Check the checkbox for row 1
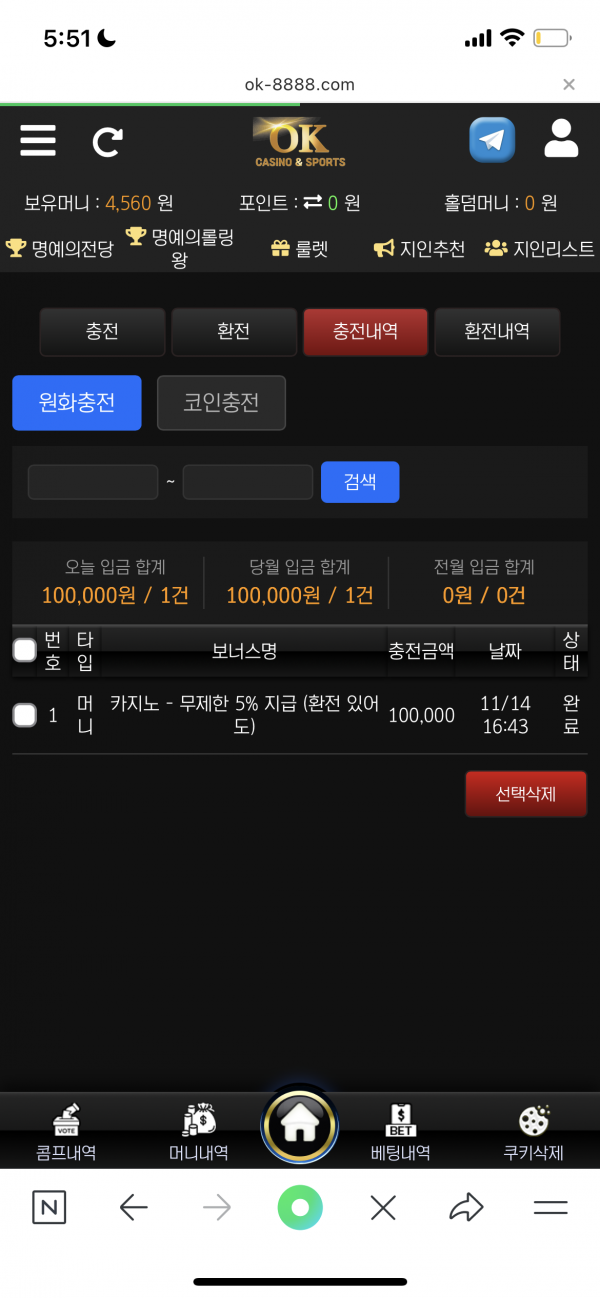Image resolution: width=600 pixels, height=1298 pixels. [25, 715]
